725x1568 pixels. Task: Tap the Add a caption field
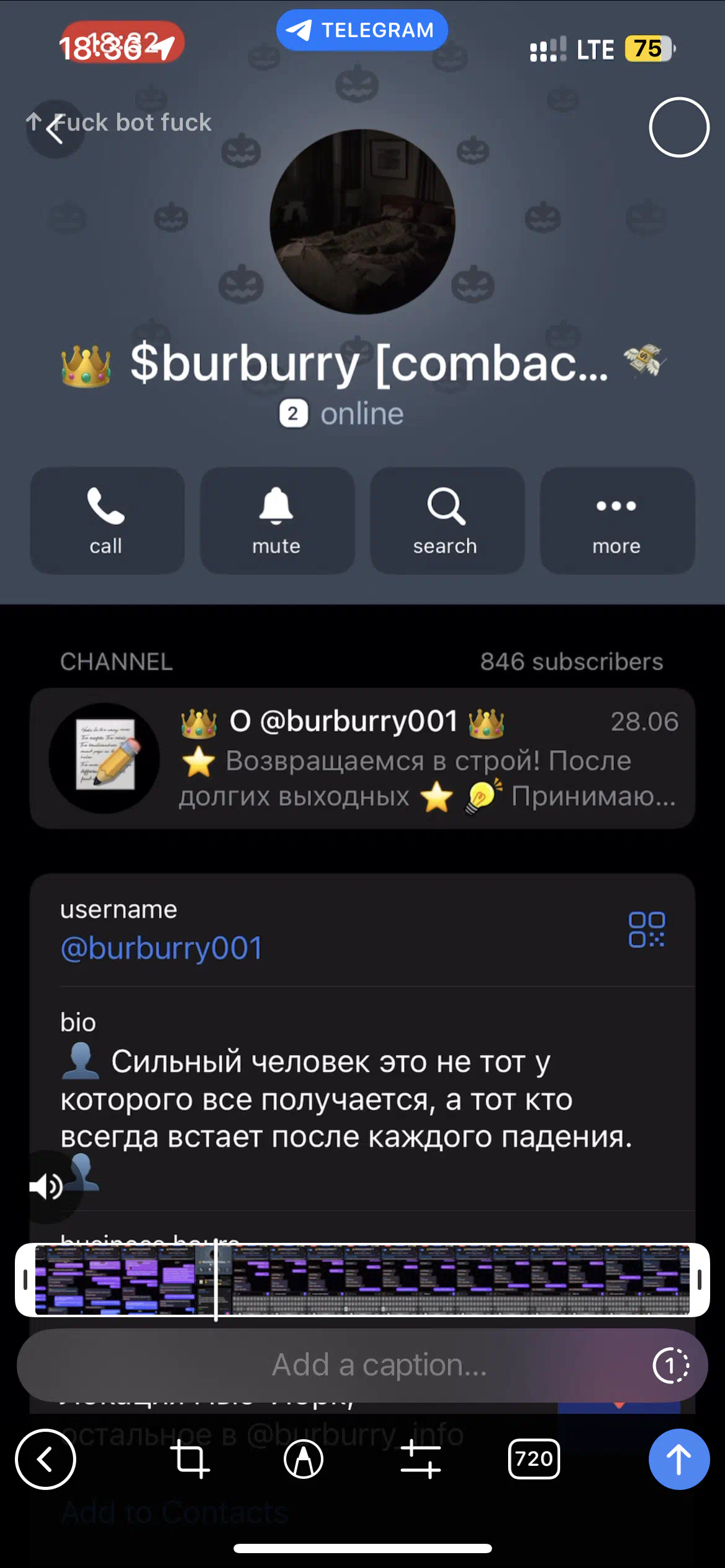coord(362,1365)
